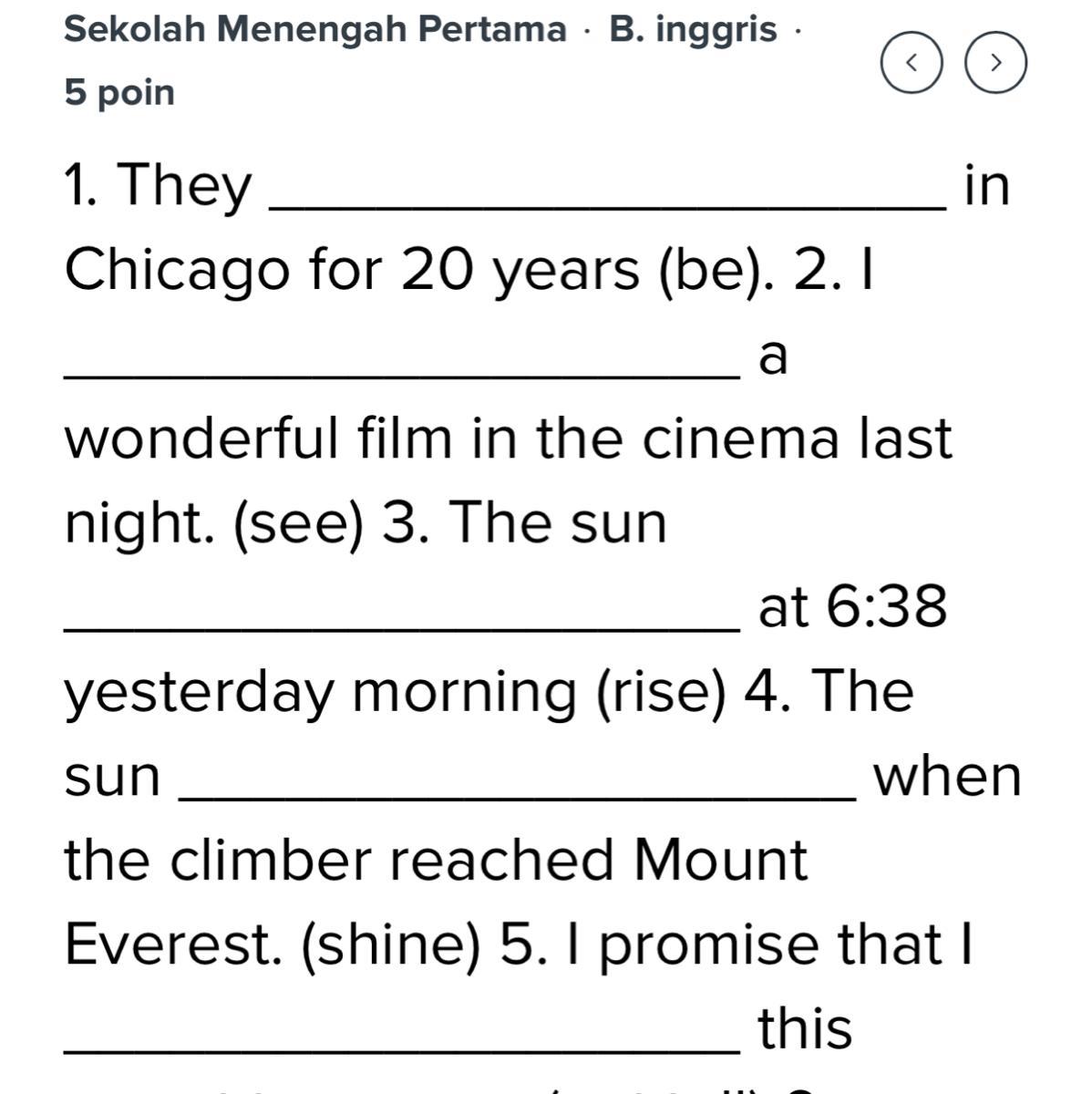Go to the previous question arrow
1092x1094 pixels.
(912, 63)
